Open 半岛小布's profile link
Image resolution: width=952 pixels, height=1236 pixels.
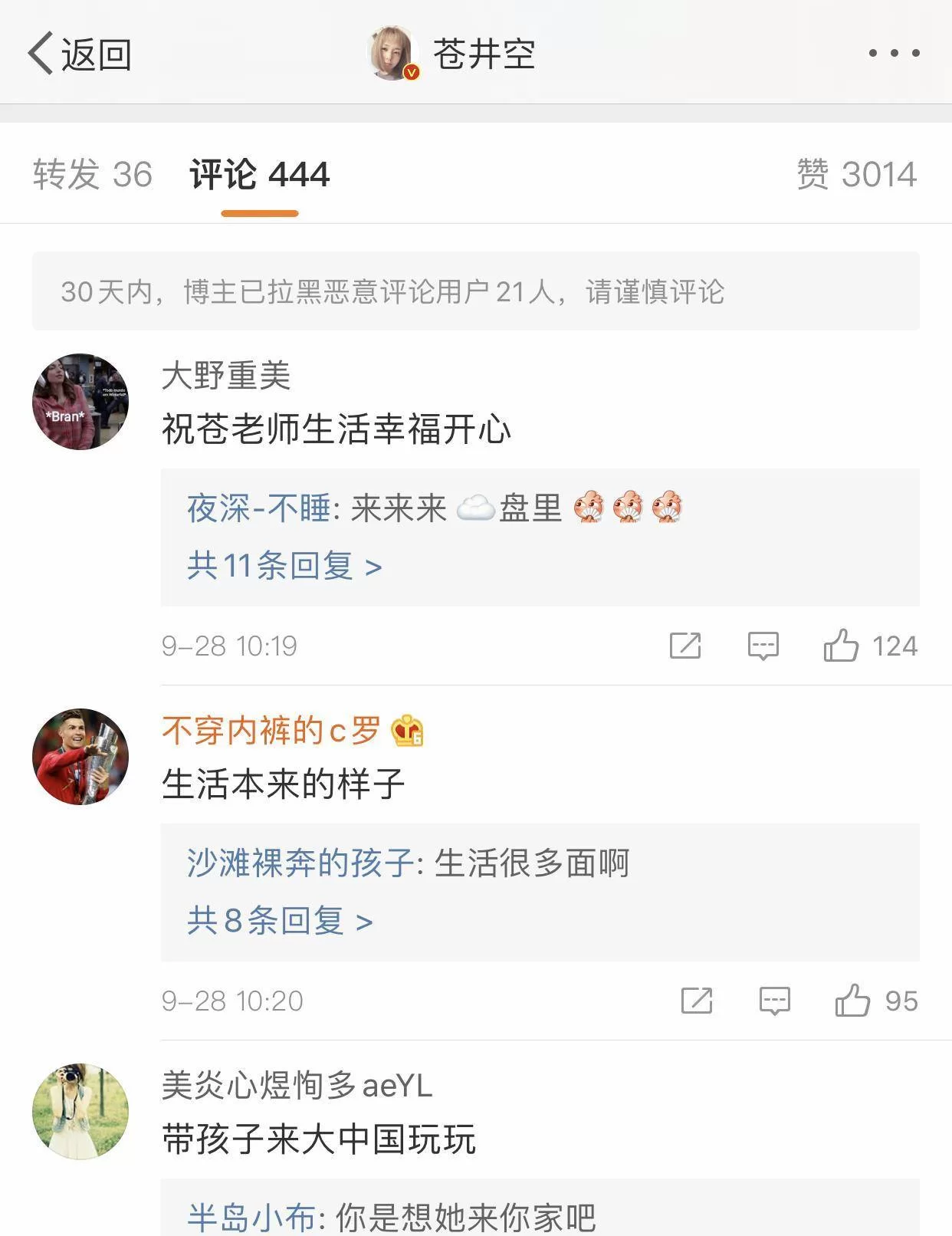(x=251, y=1213)
